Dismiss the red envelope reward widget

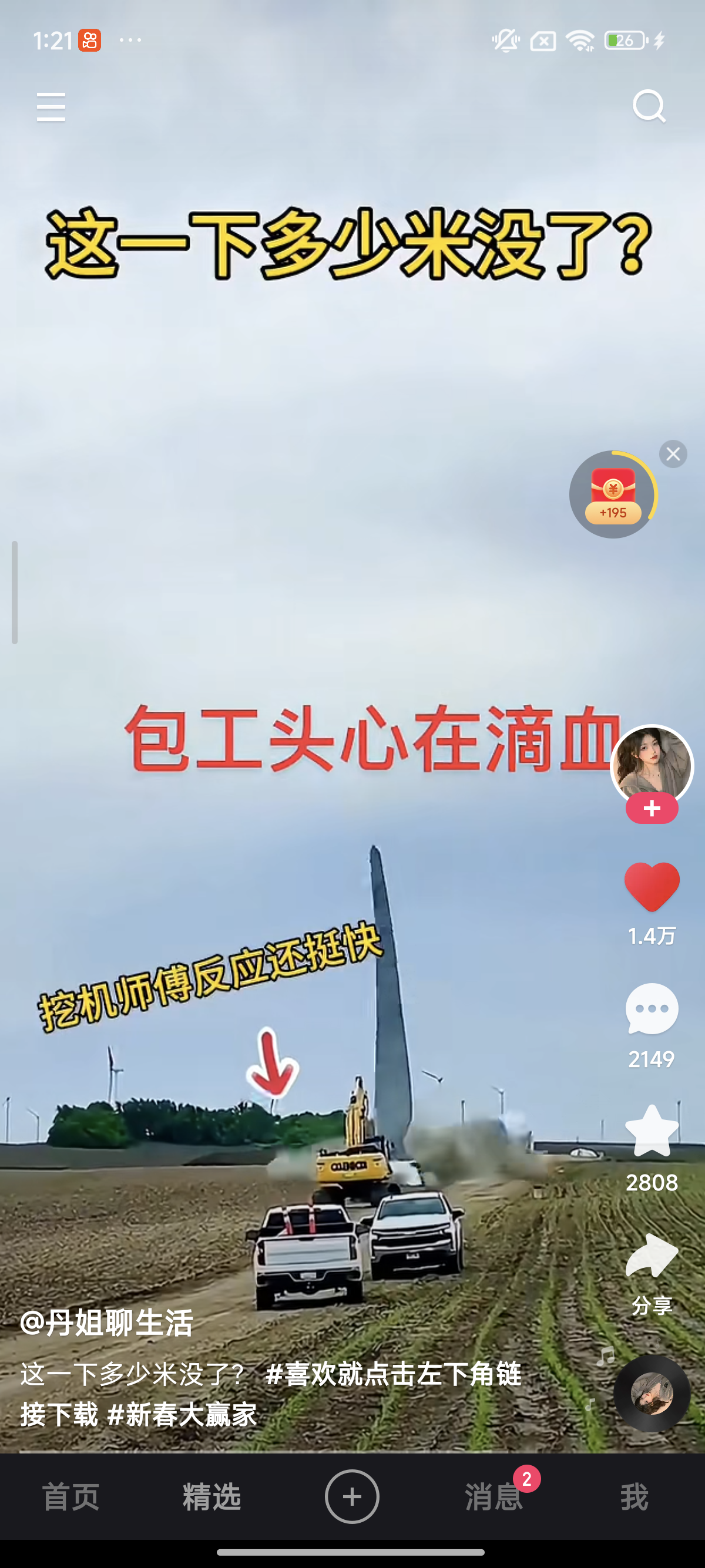(673, 454)
